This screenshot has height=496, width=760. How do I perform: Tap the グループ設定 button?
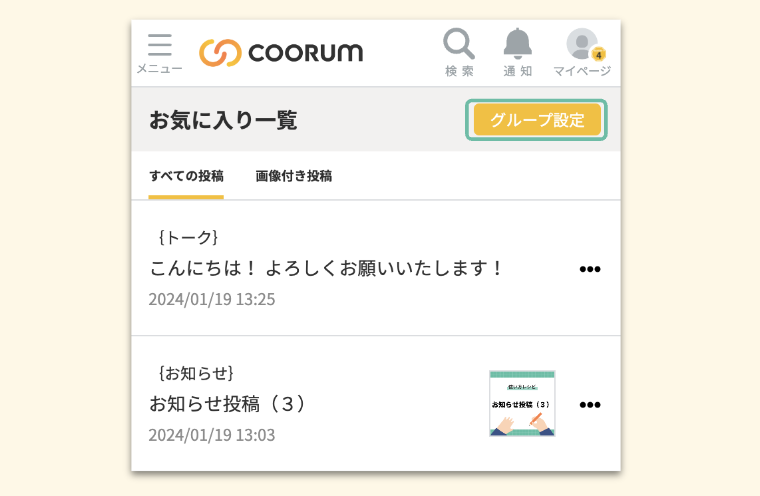point(537,120)
